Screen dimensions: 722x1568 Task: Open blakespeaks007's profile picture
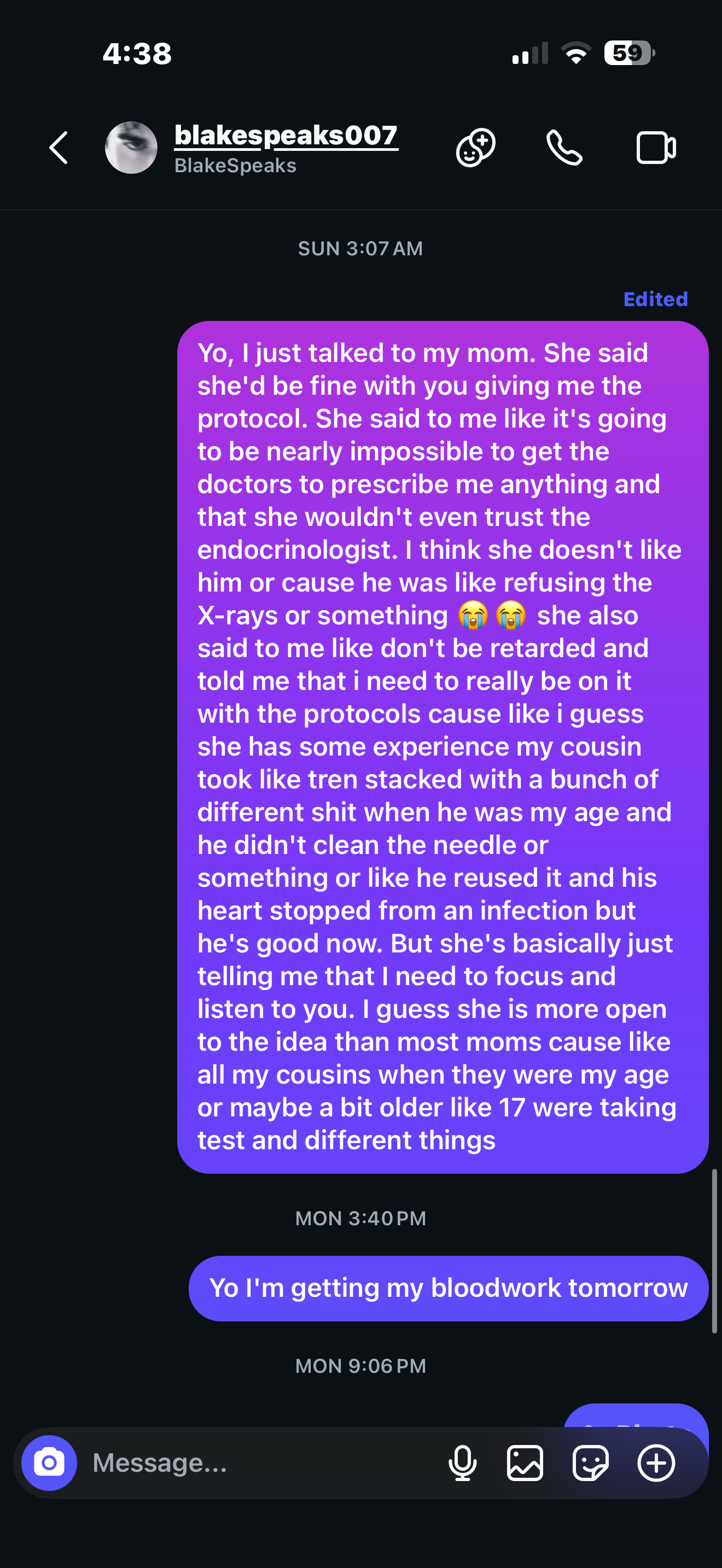pyautogui.click(x=131, y=148)
